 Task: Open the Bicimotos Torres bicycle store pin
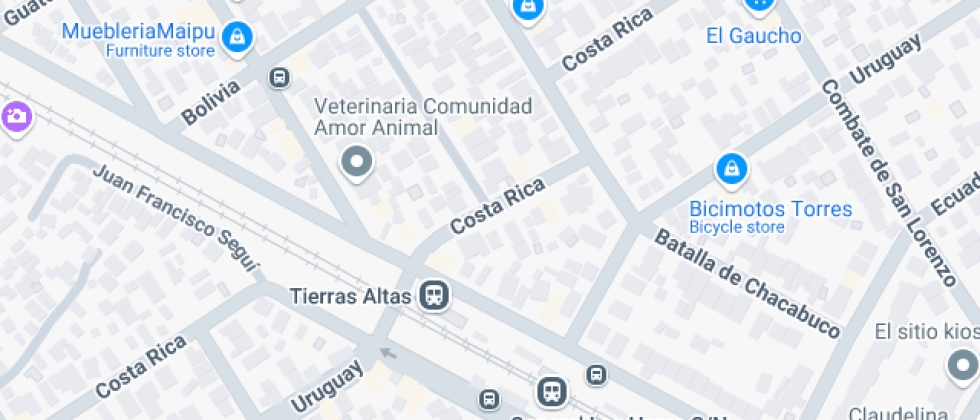tap(731, 169)
